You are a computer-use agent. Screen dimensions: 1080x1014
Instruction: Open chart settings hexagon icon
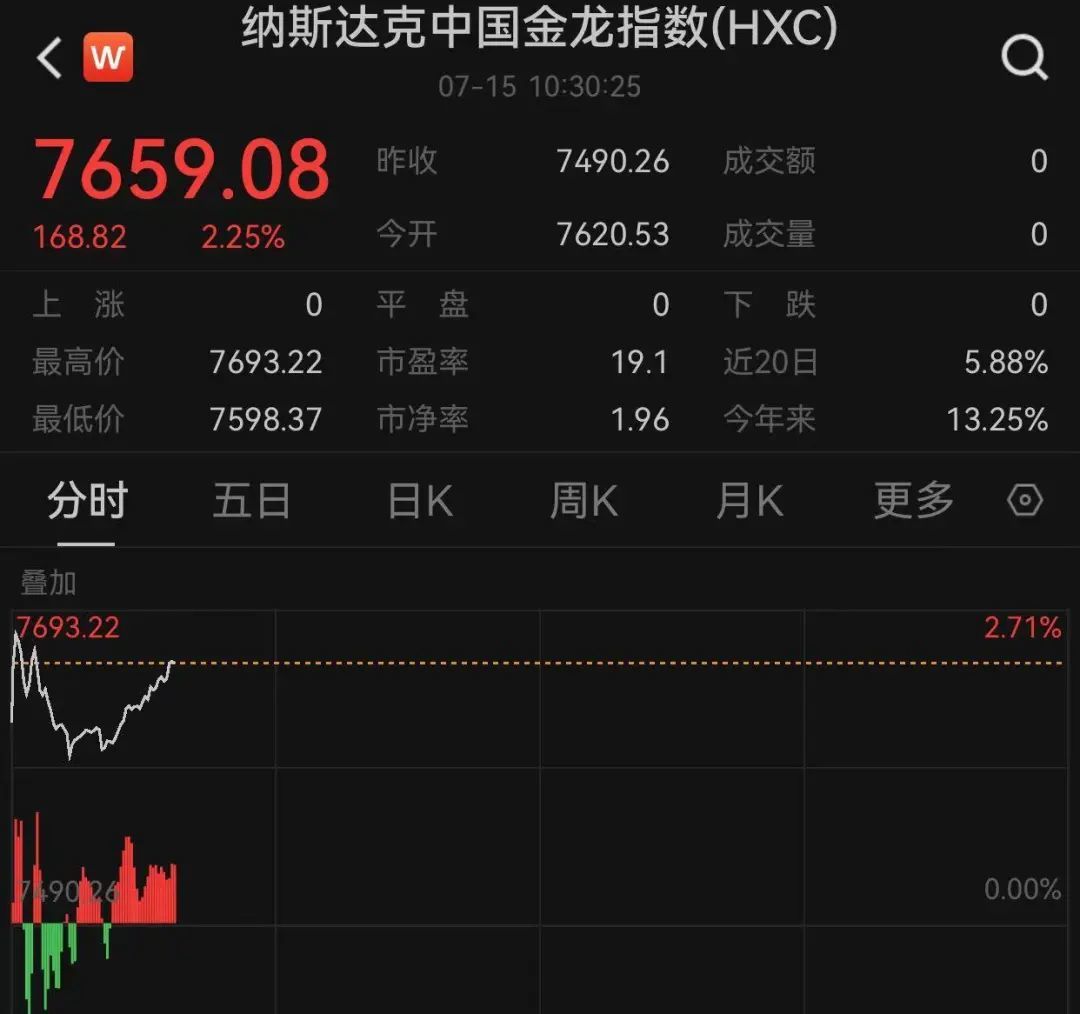(x=1025, y=500)
